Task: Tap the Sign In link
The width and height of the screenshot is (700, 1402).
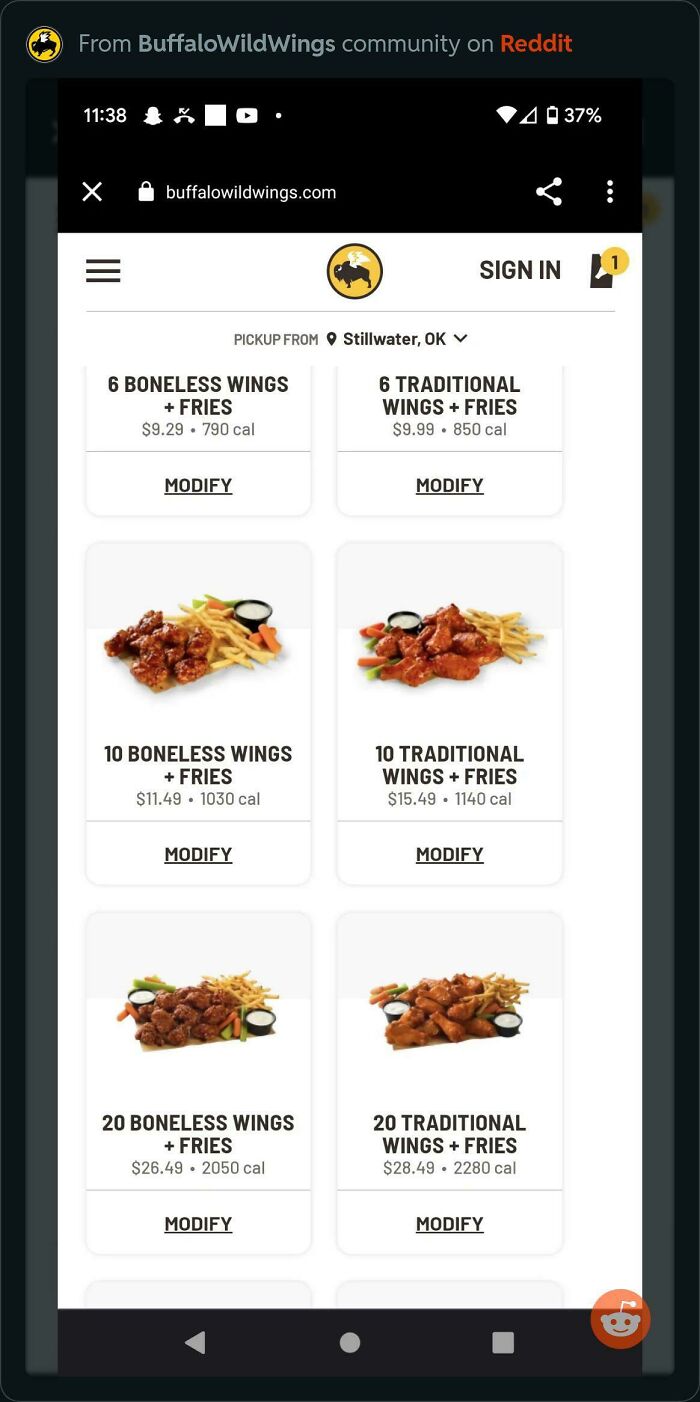Action: coord(520,270)
